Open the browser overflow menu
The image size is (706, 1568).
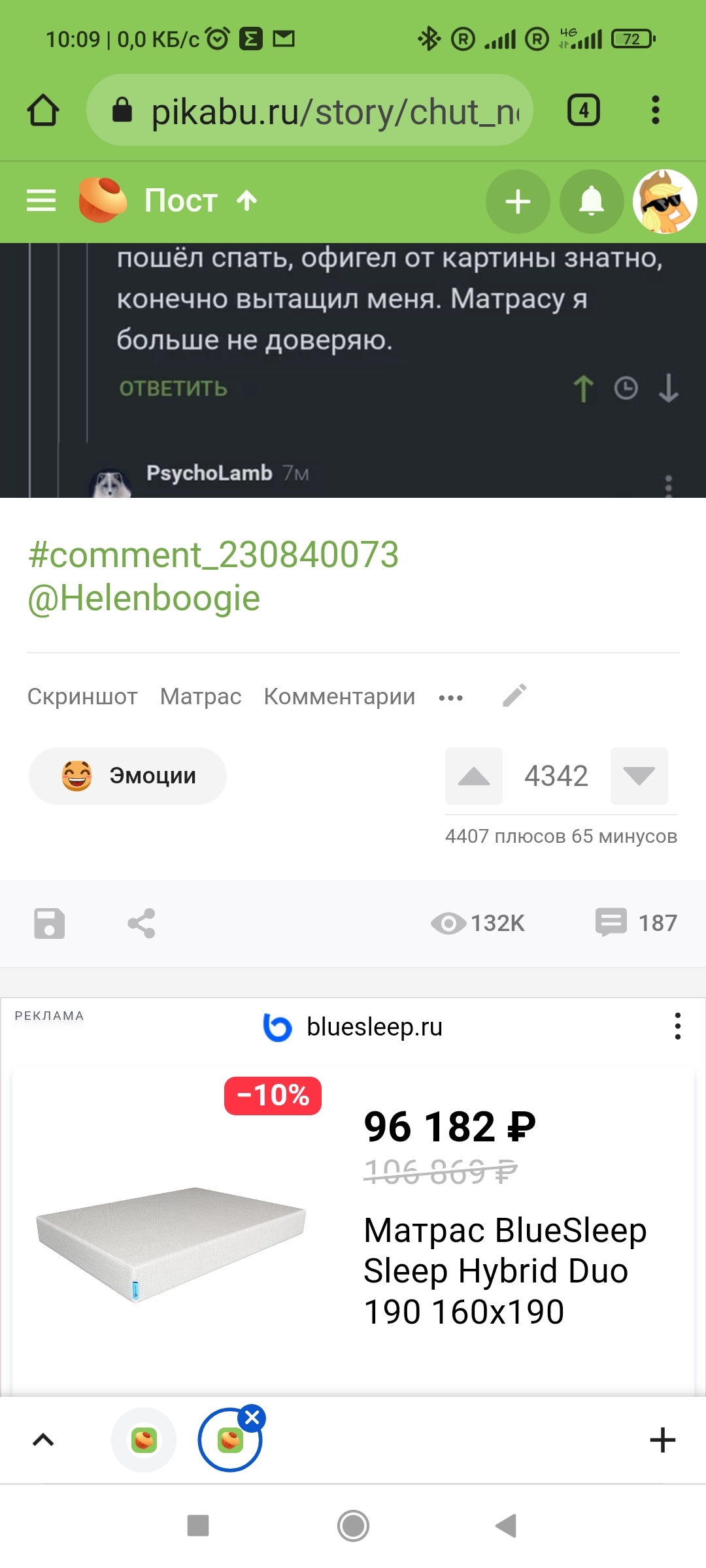click(x=655, y=110)
